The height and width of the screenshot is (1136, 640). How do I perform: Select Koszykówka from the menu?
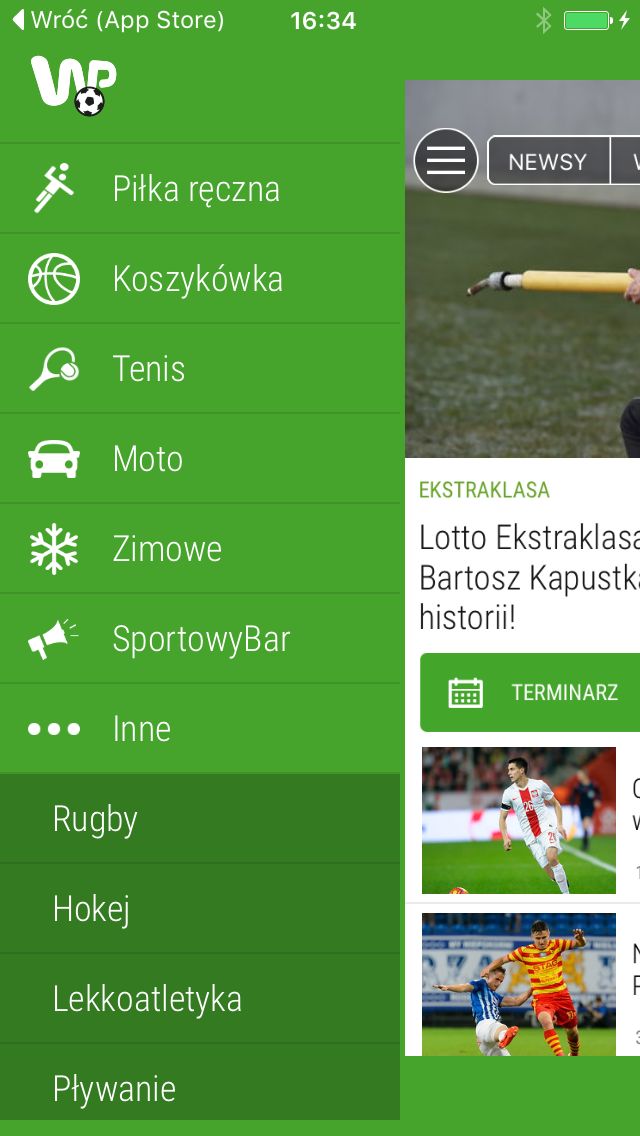click(x=200, y=279)
